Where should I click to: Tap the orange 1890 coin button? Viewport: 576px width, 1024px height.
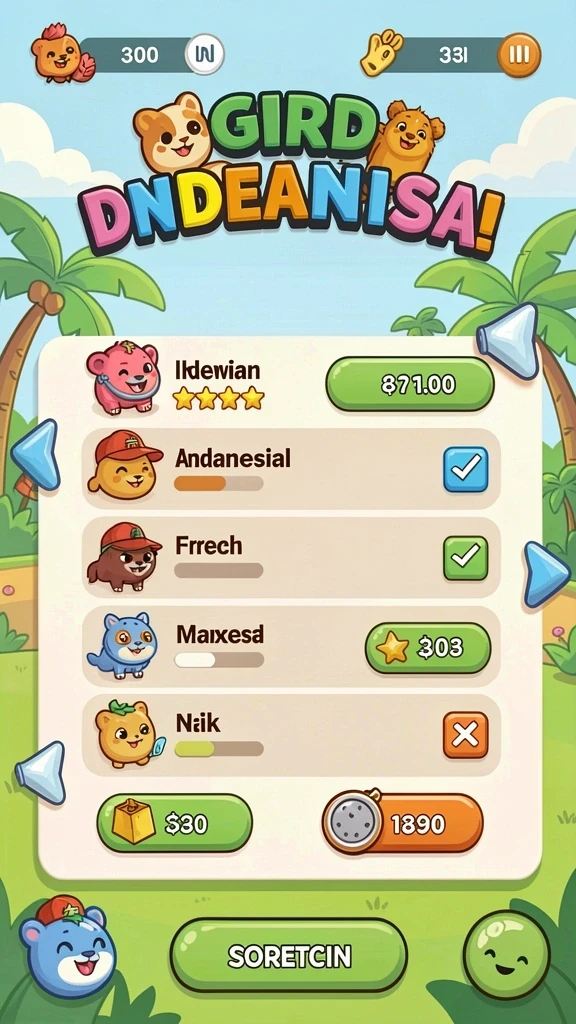click(403, 823)
